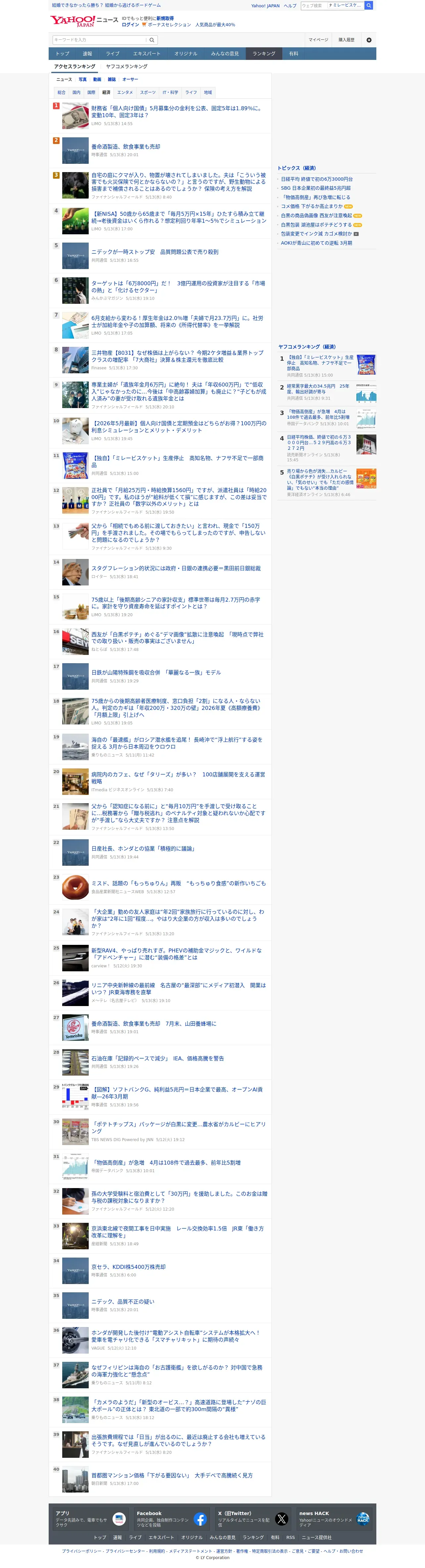
Task: Open topic 日経平均 終値で初の6万3000円台
Action: pyautogui.click(x=317, y=179)
